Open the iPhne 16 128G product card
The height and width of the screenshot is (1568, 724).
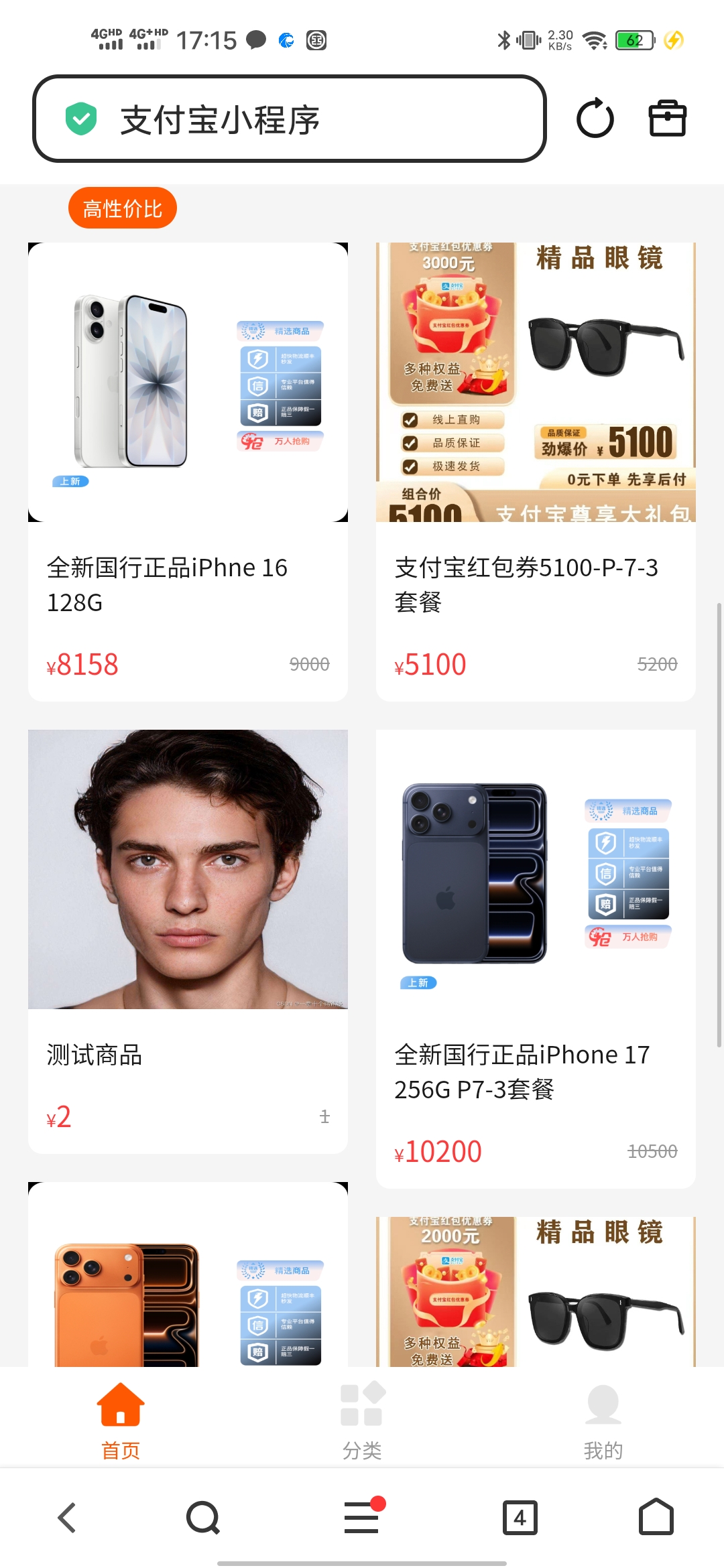click(188, 471)
